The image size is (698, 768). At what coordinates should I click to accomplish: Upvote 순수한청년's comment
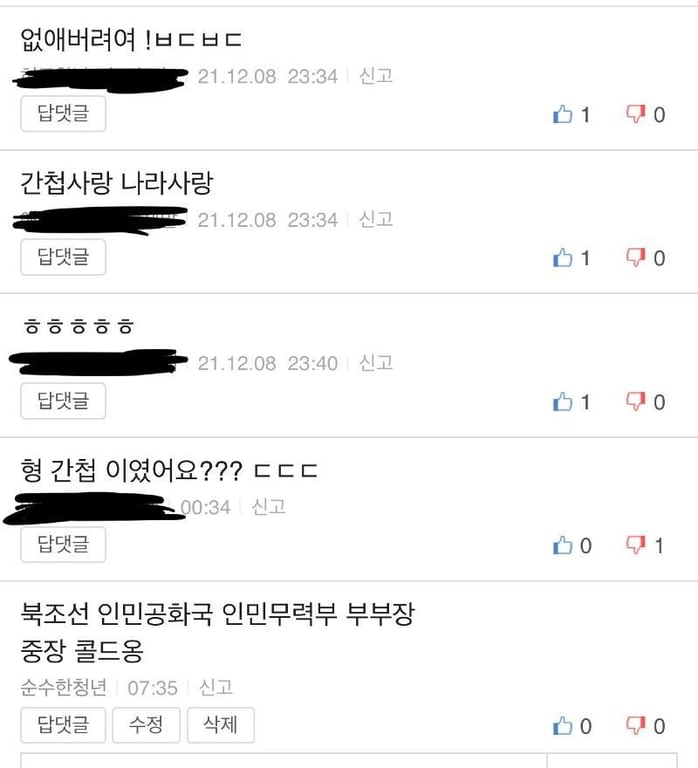coord(563,726)
